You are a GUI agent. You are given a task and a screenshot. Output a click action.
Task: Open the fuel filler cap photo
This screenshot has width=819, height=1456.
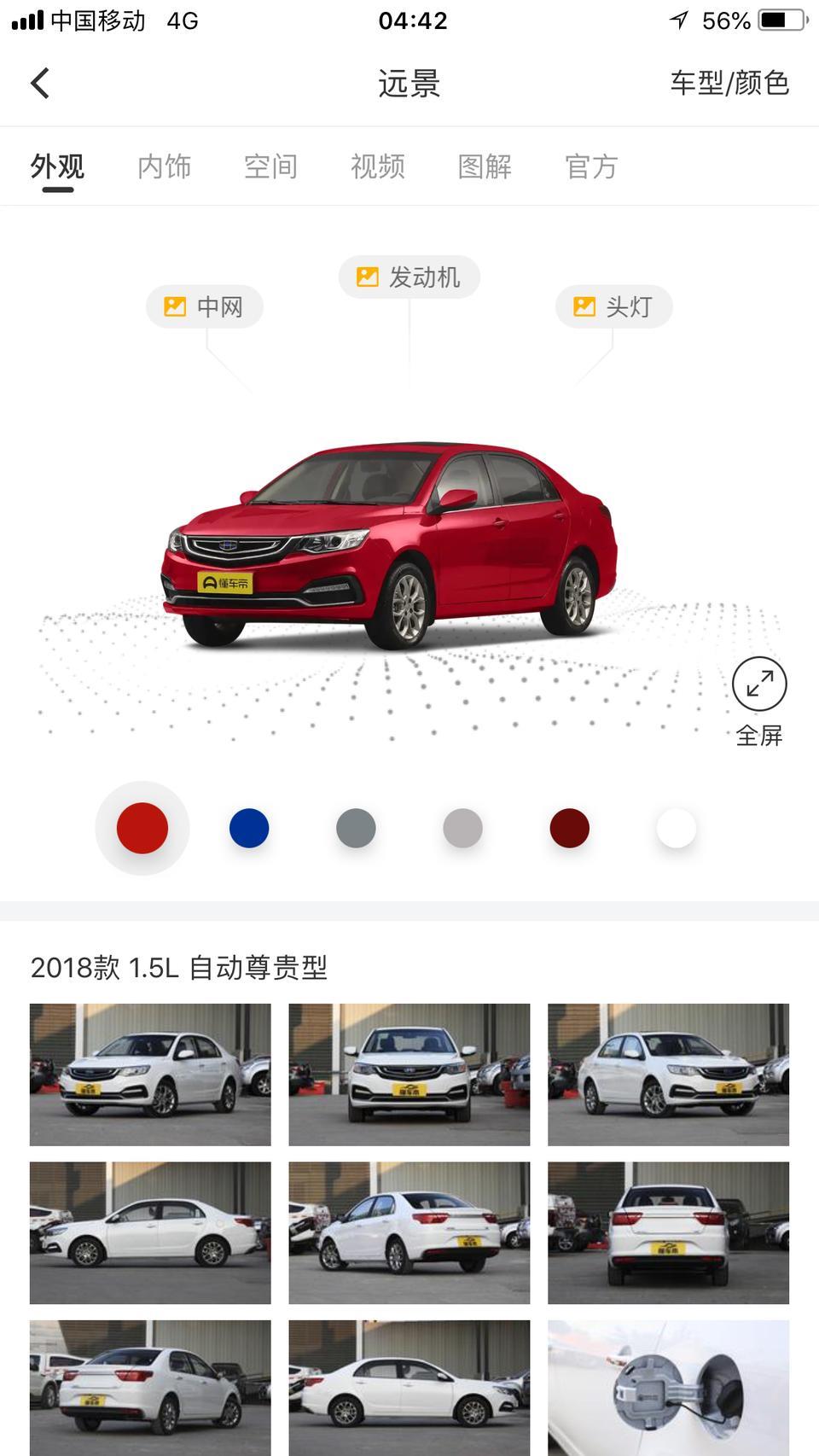click(668, 1387)
